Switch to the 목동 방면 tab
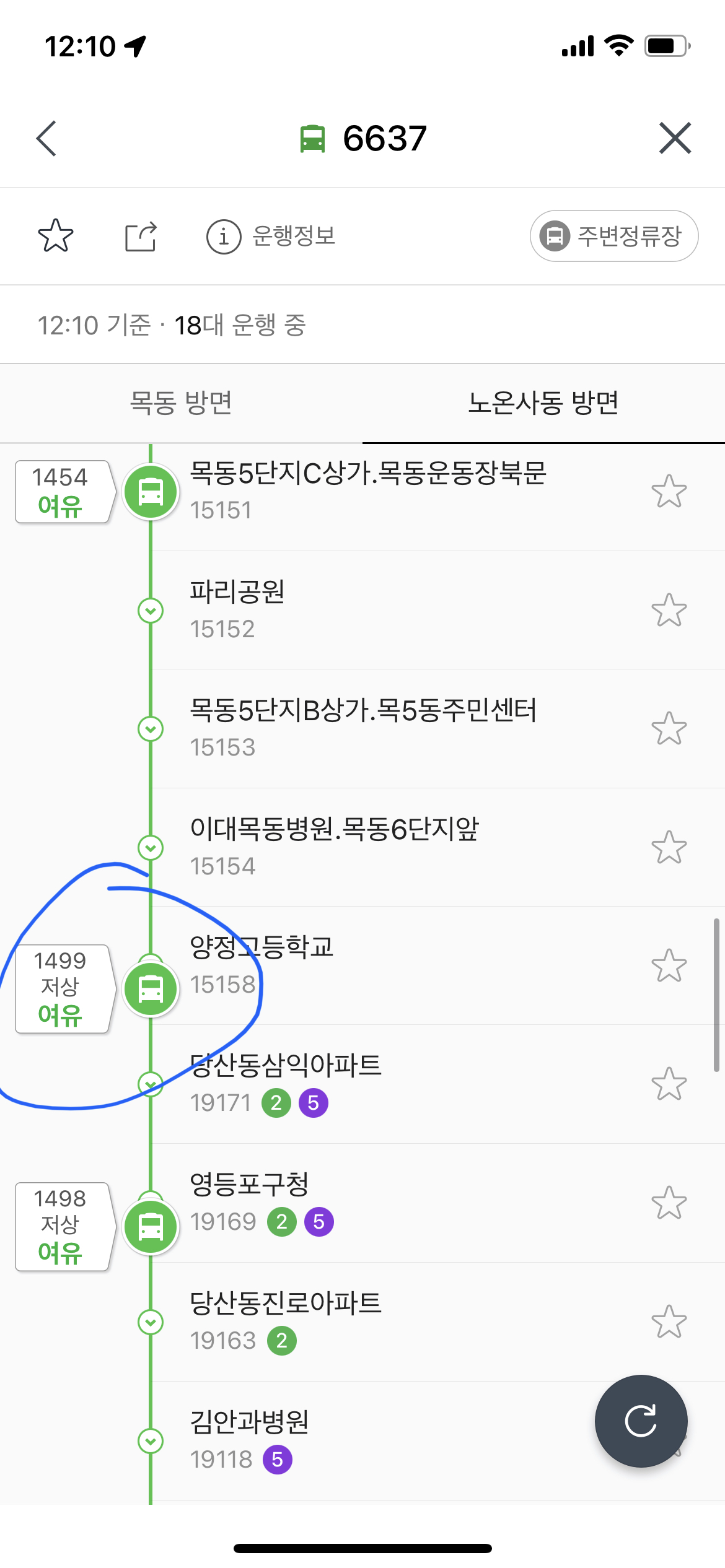Image resolution: width=725 pixels, height=1568 pixels. pos(181,403)
